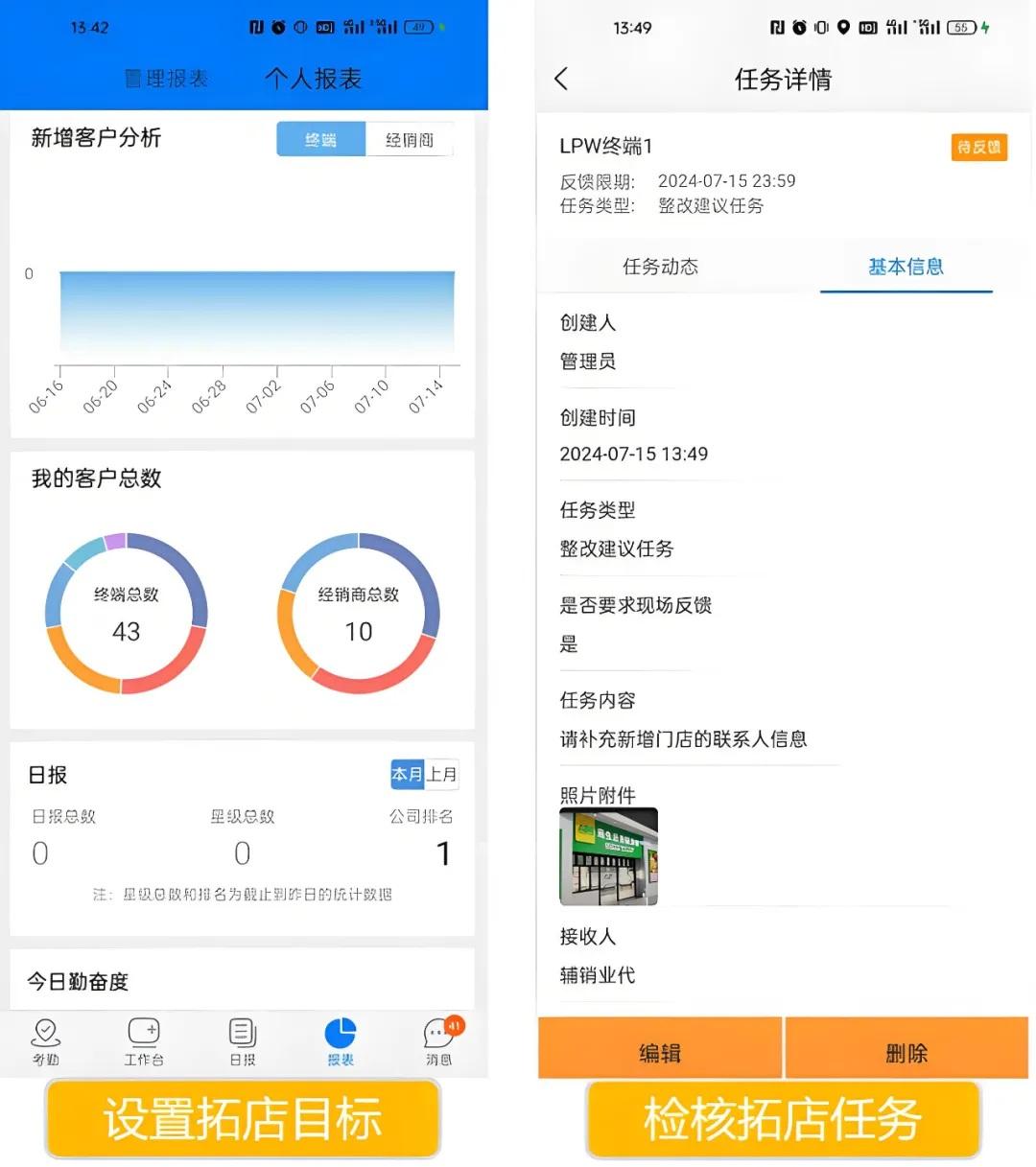Select the 工作台 workbench icon
1036x1167 pixels.
coord(144,1040)
